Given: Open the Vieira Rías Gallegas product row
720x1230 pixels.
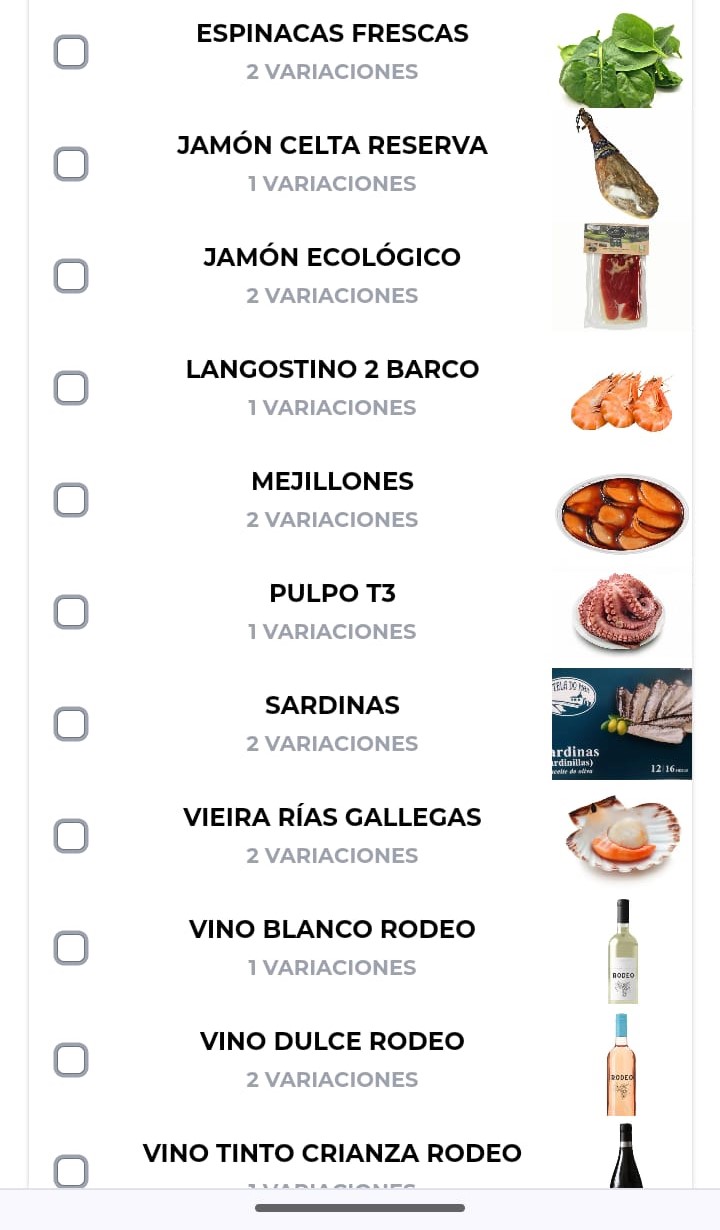Looking at the screenshot, I should tap(332, 834).
